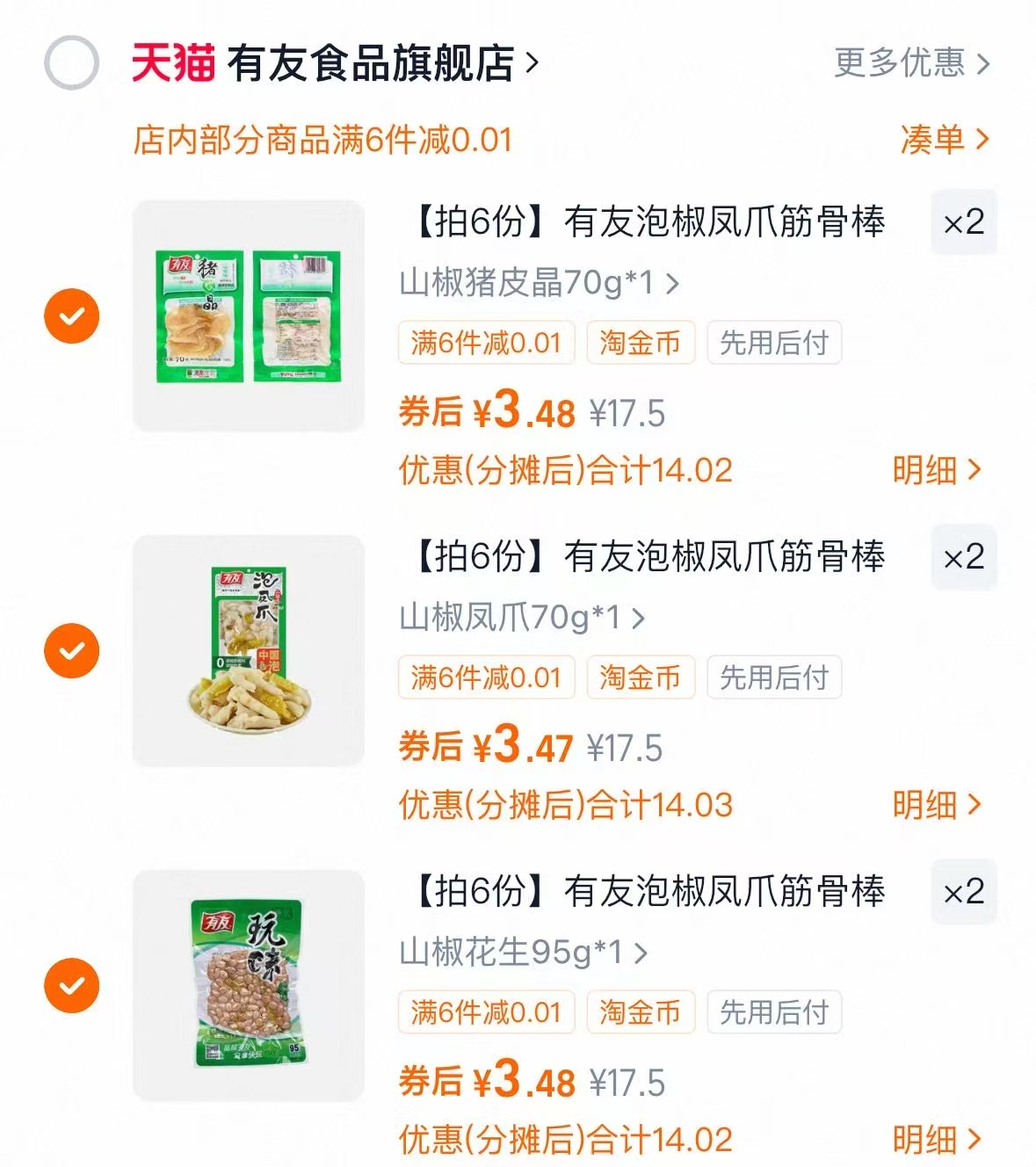Open the 山椒凤爪 product thumbnail image

249,649
